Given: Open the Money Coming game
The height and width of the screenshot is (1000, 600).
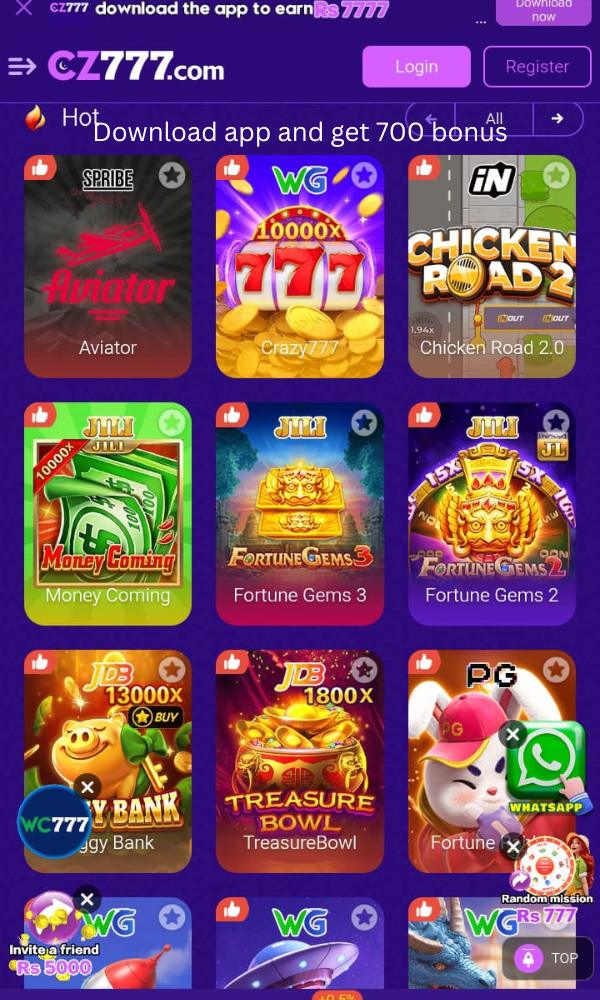Looking at the screenshot, I should (108, 513).
